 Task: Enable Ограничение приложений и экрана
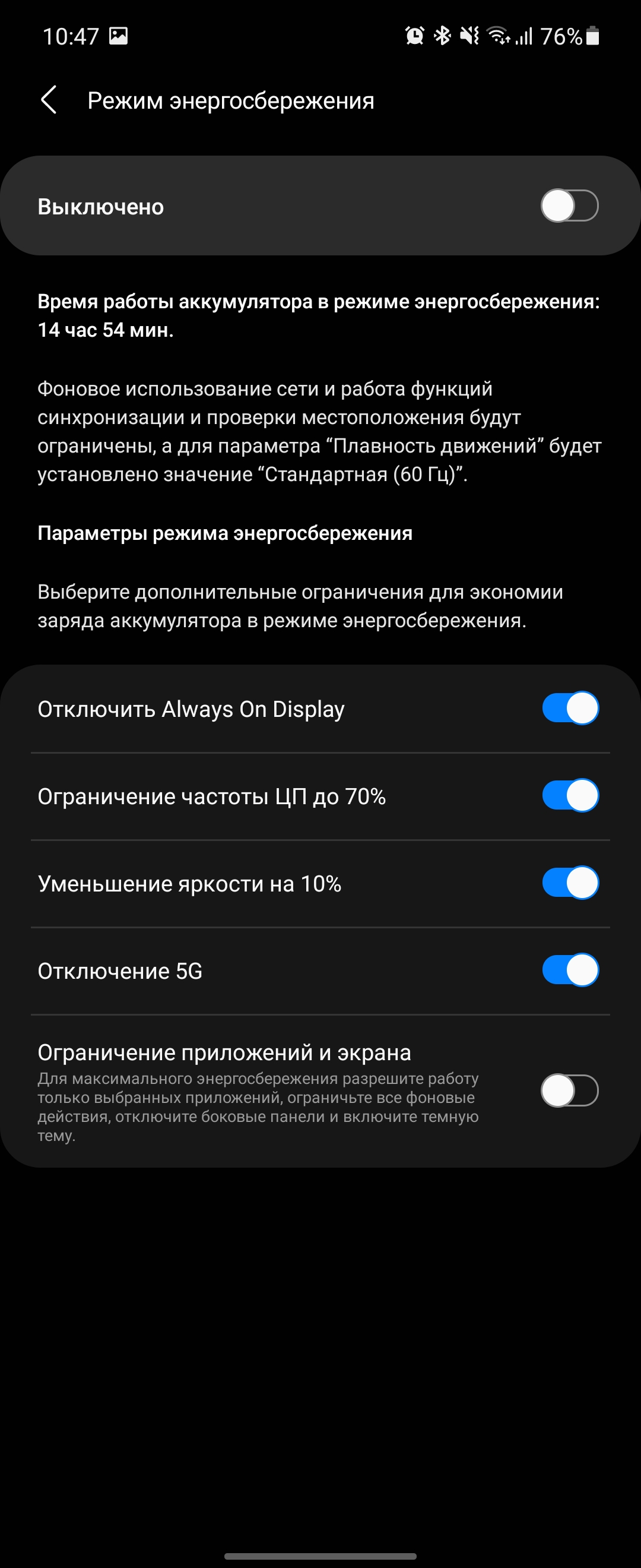(569, 1091)
